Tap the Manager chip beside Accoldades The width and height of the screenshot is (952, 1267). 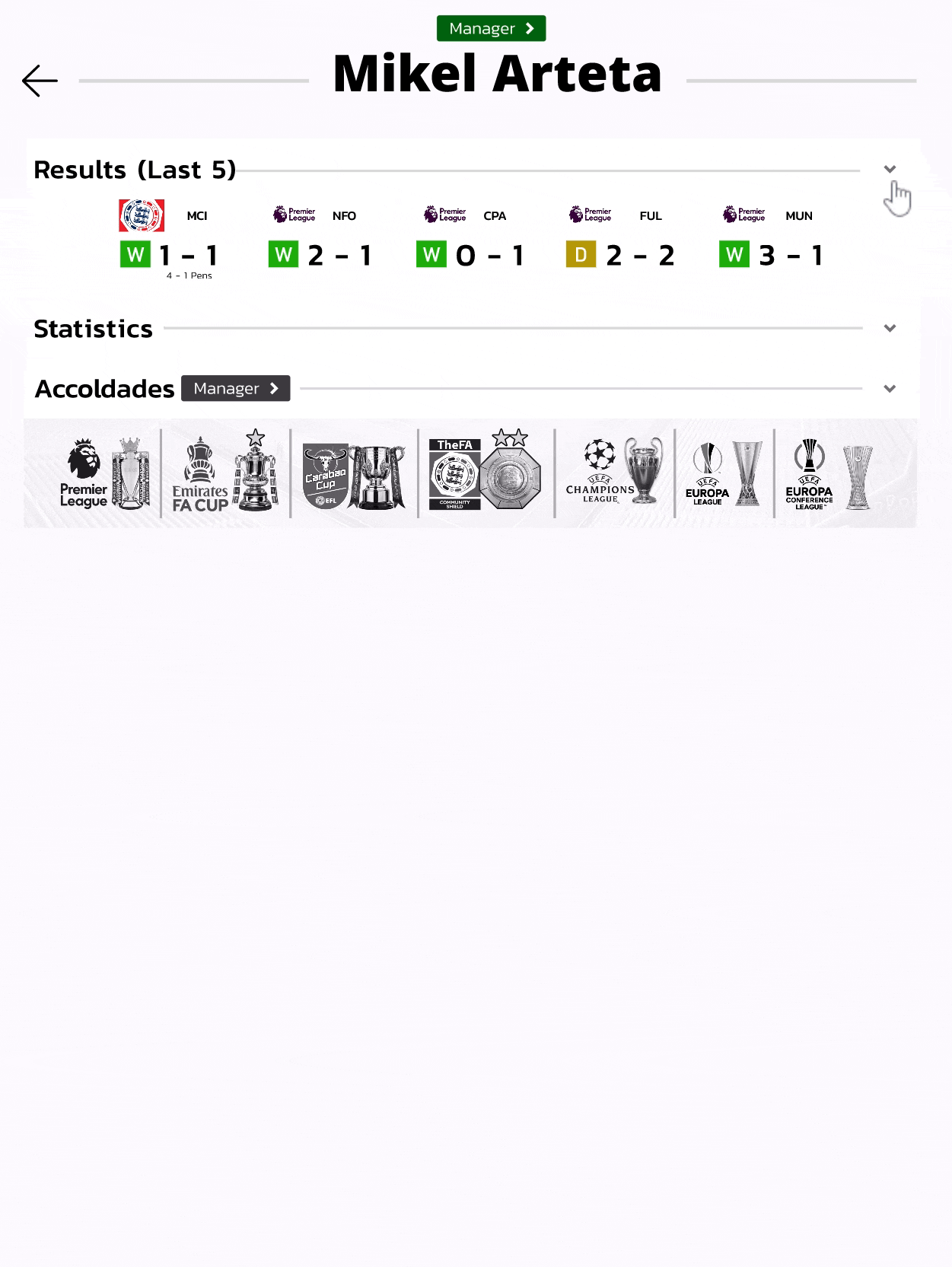(x=235, y=389)
